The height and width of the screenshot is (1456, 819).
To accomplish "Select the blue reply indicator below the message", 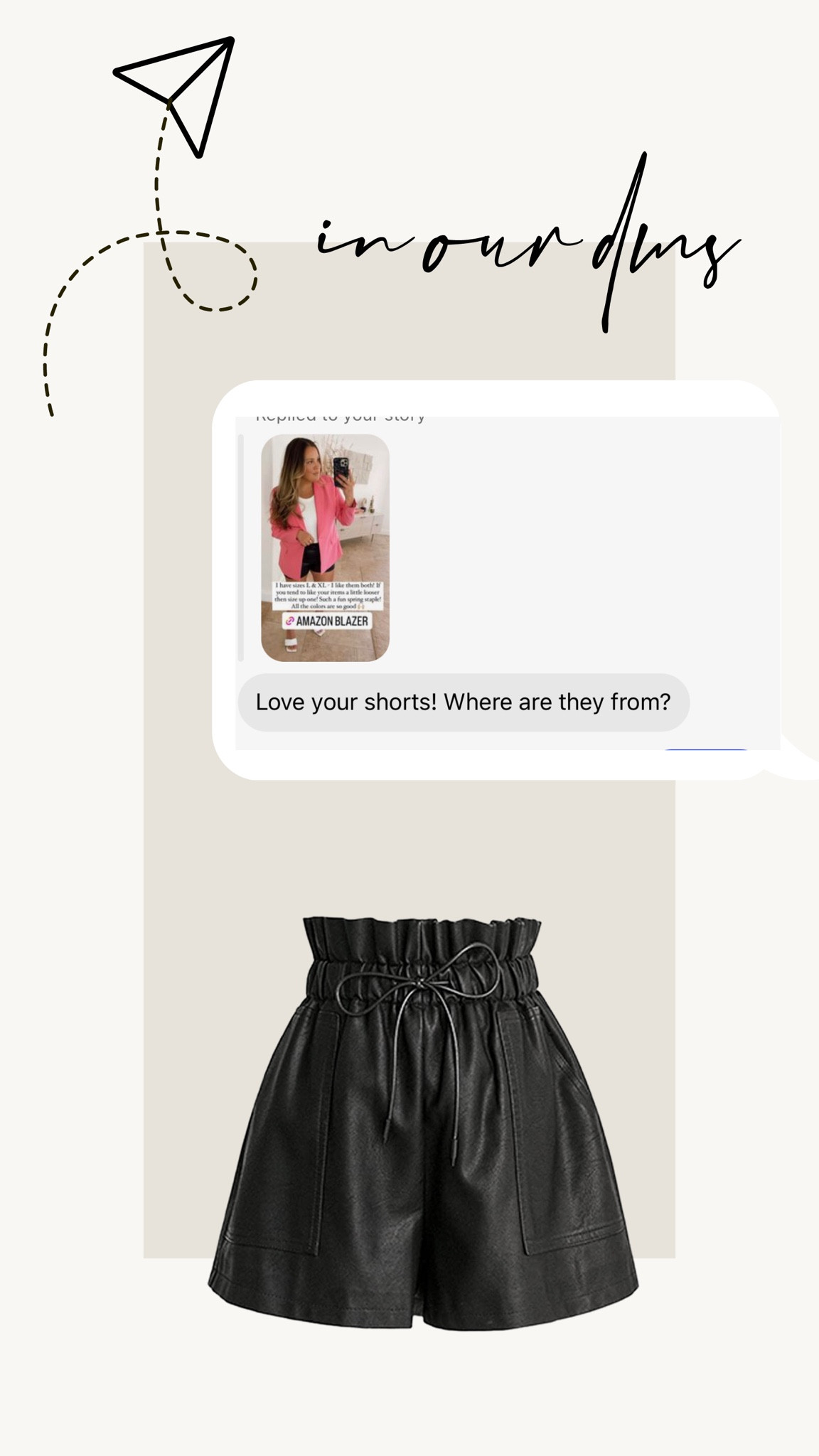I will (706, 750).
